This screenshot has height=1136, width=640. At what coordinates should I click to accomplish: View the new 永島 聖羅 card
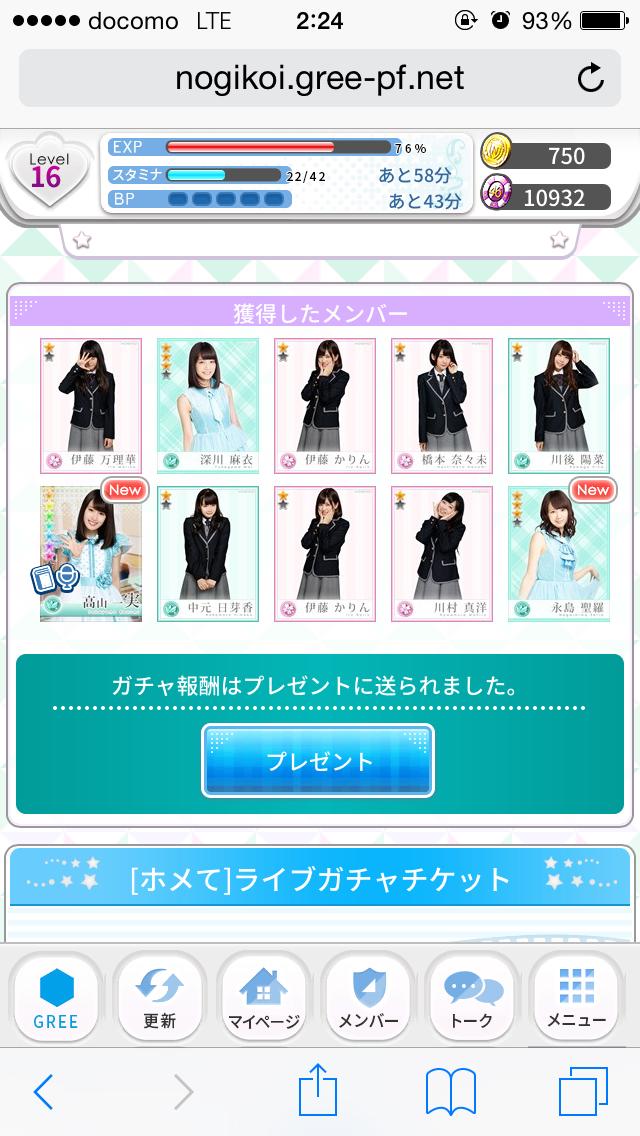(x=558, y=554)
